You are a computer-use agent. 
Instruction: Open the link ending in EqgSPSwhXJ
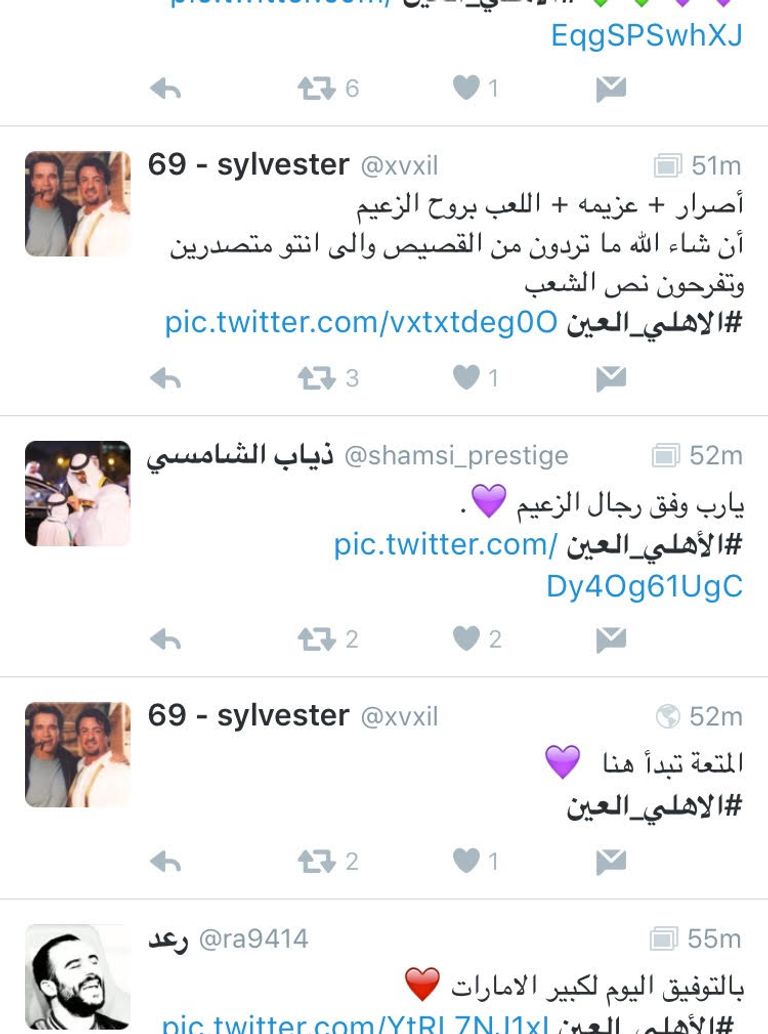pyautogui.click(x=646, y=35)
